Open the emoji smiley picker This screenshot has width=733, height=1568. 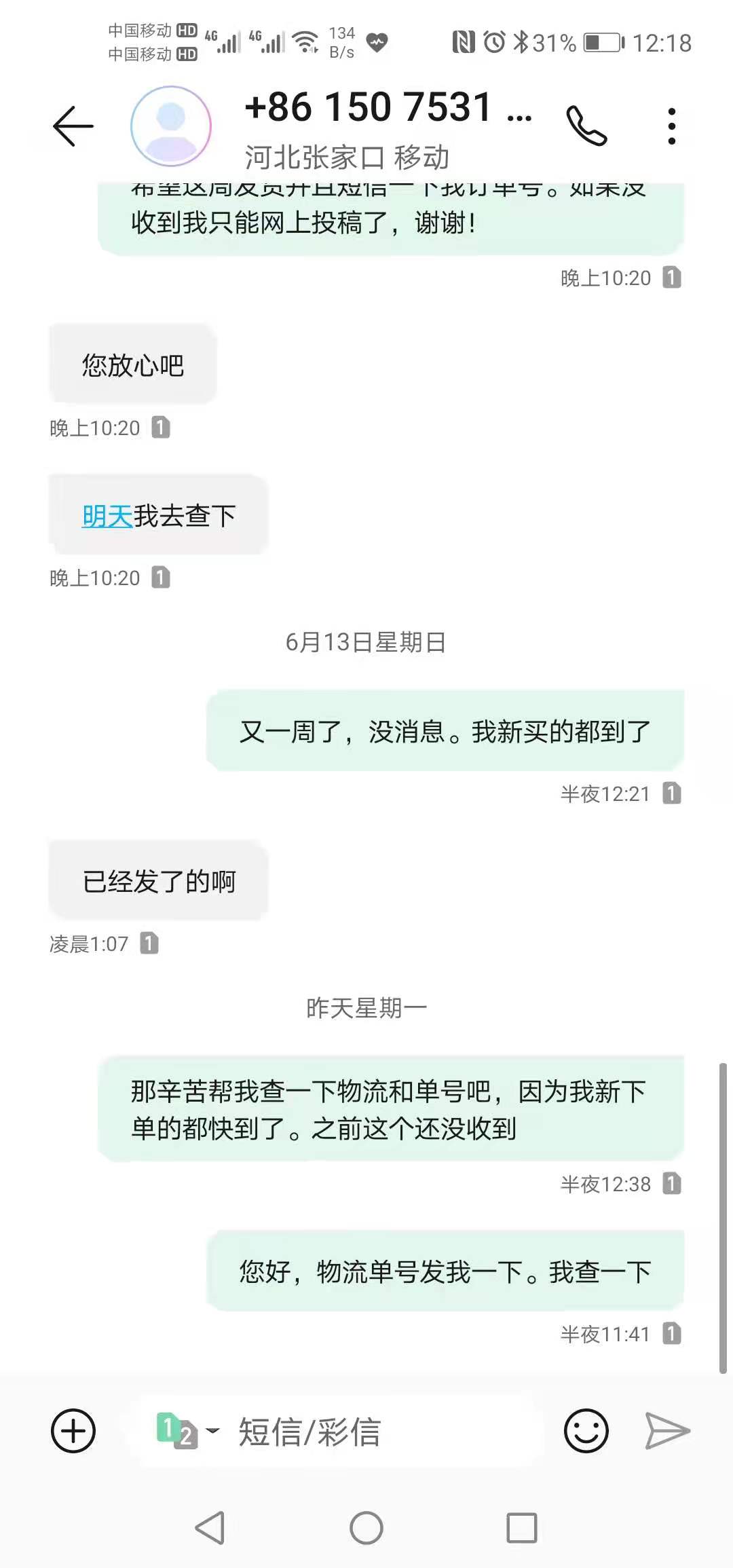[x=586, y=1431]
